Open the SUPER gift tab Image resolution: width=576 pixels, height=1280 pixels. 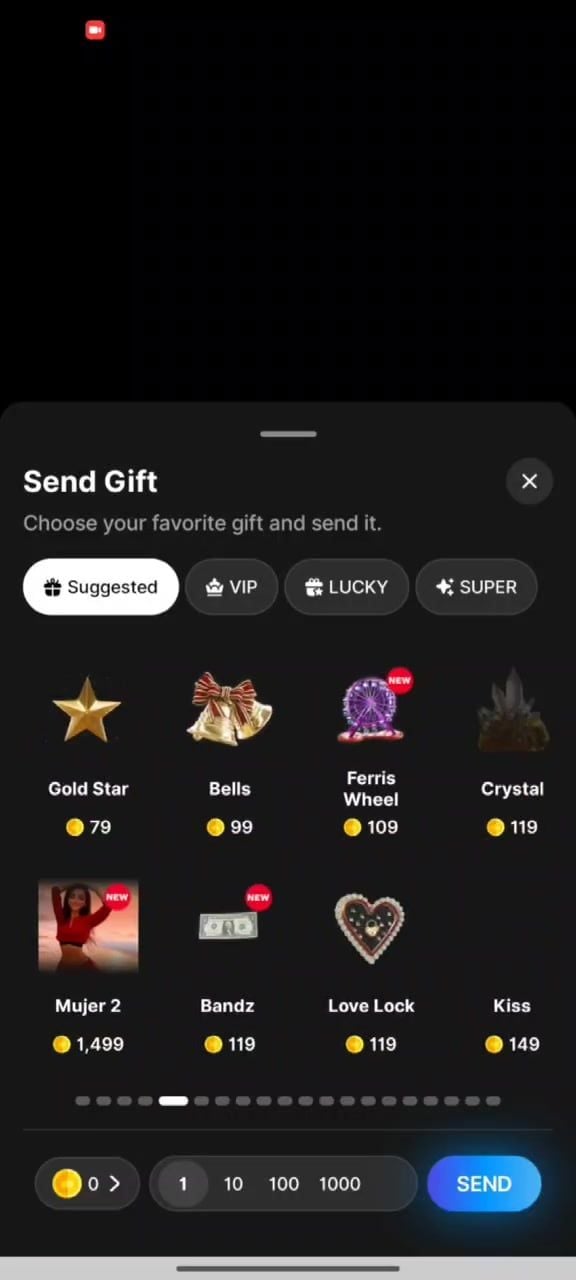coord(476,587)
